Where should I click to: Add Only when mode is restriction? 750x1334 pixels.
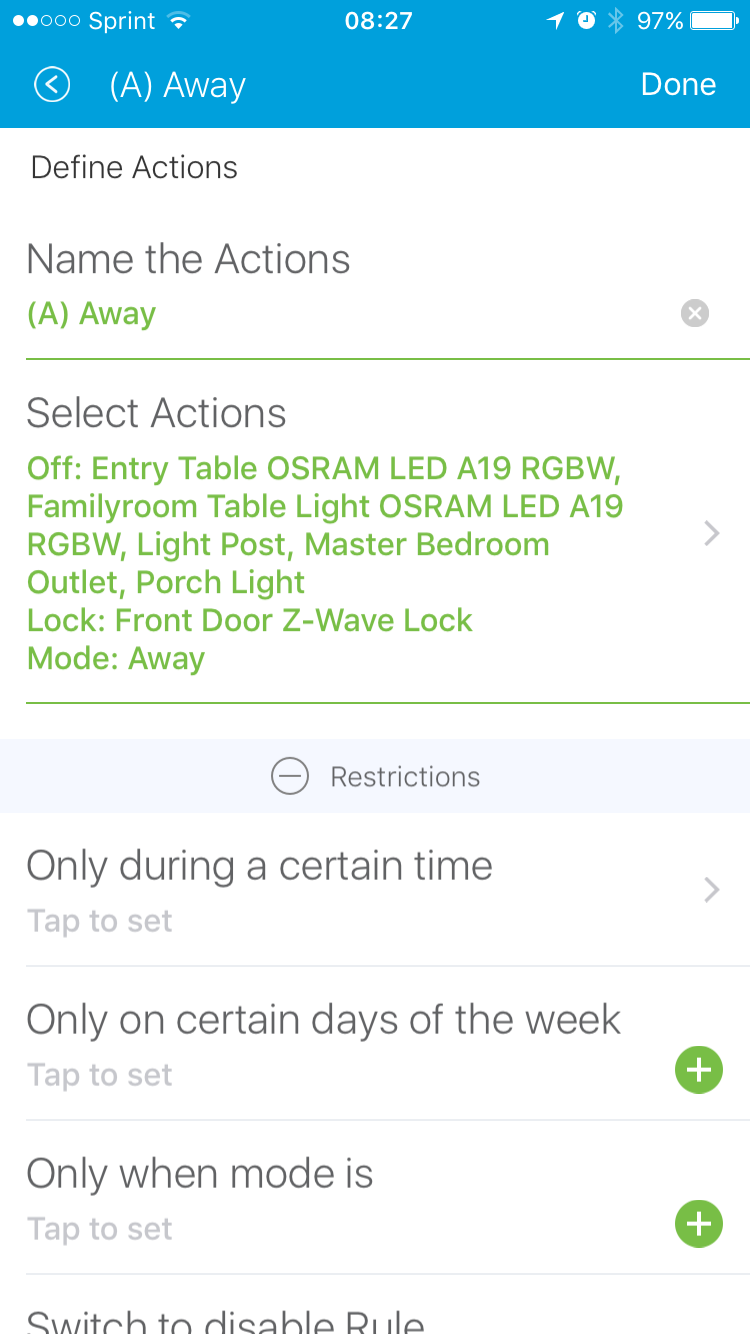tap(698, 1224)
